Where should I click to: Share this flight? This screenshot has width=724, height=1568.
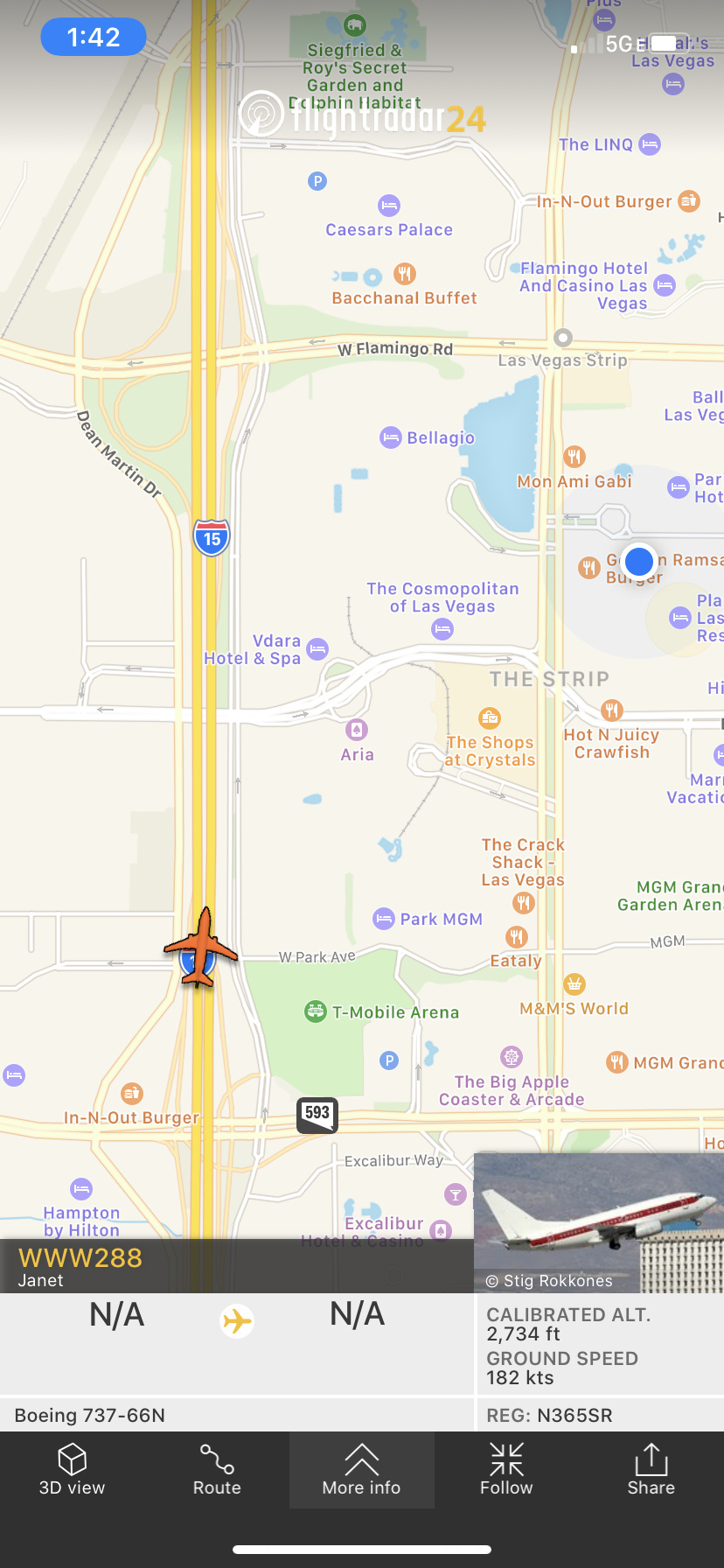(x=651, y=1470)
